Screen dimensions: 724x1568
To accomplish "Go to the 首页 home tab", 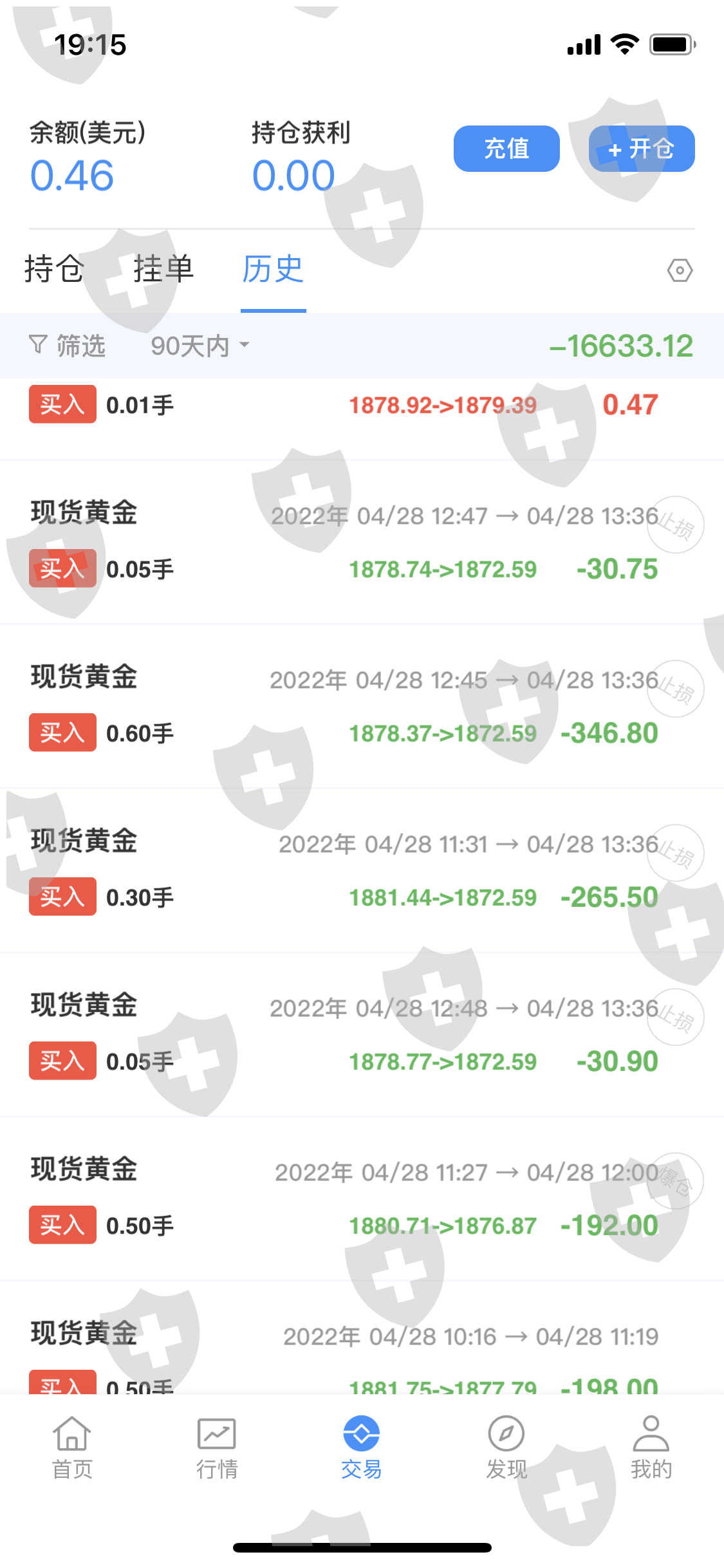I will pos(72,1448).
